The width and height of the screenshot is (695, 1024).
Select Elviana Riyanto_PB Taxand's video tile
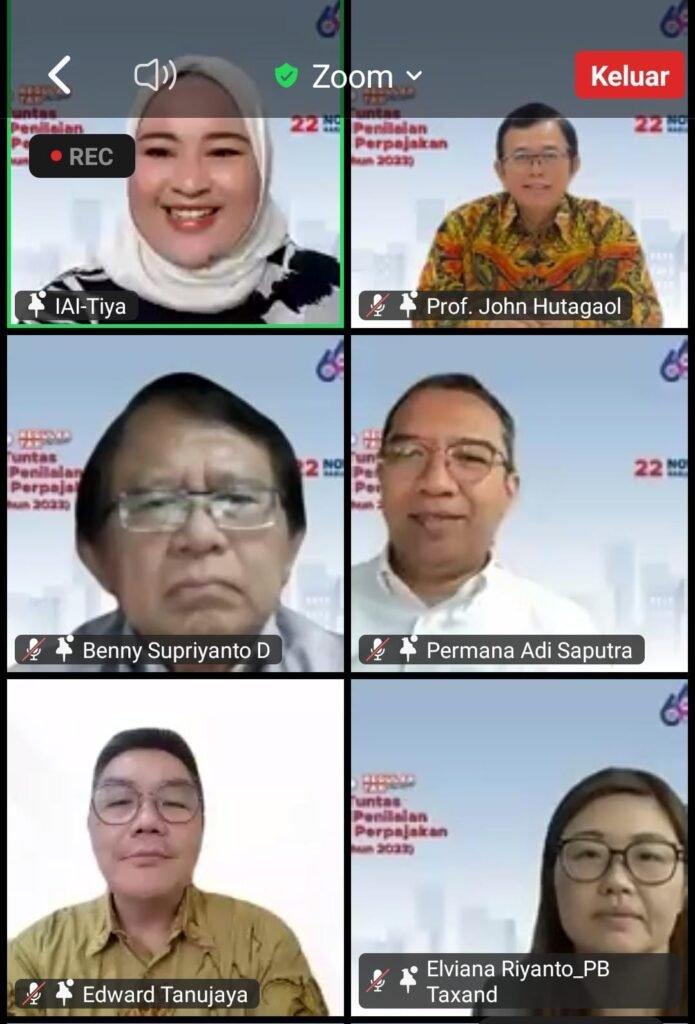point(519,850)
